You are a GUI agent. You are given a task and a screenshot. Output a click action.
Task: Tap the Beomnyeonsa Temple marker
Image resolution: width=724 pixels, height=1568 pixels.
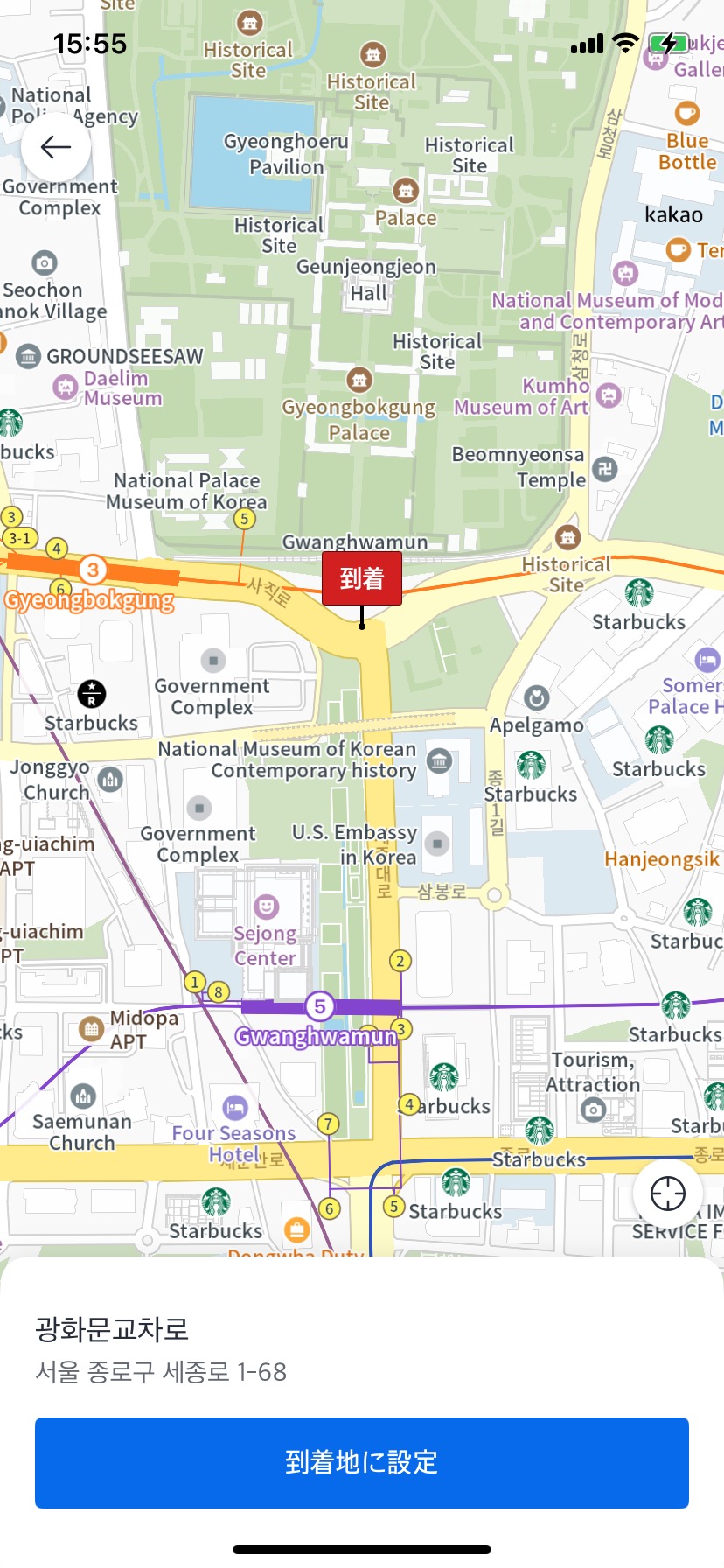point(605,469)
